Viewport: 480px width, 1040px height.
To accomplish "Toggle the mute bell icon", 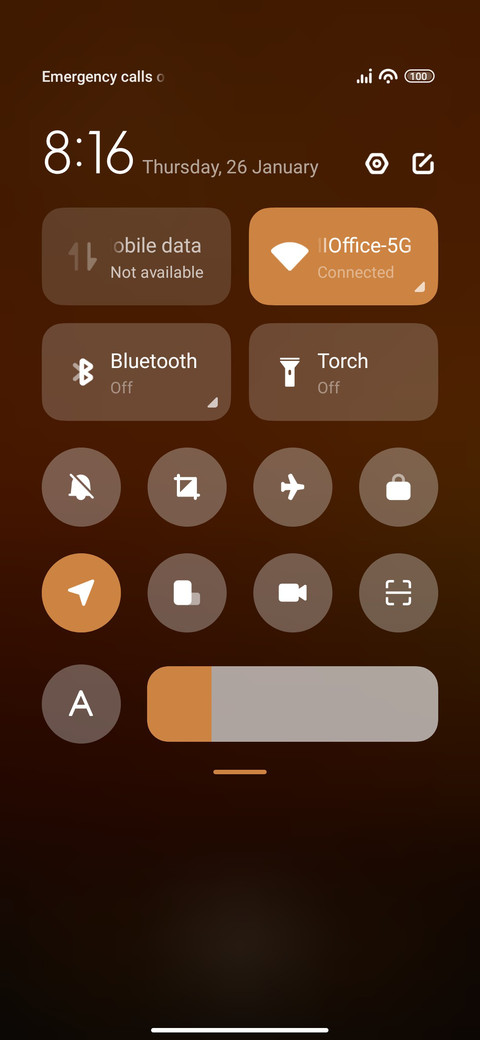I will [x=81, y=487].
